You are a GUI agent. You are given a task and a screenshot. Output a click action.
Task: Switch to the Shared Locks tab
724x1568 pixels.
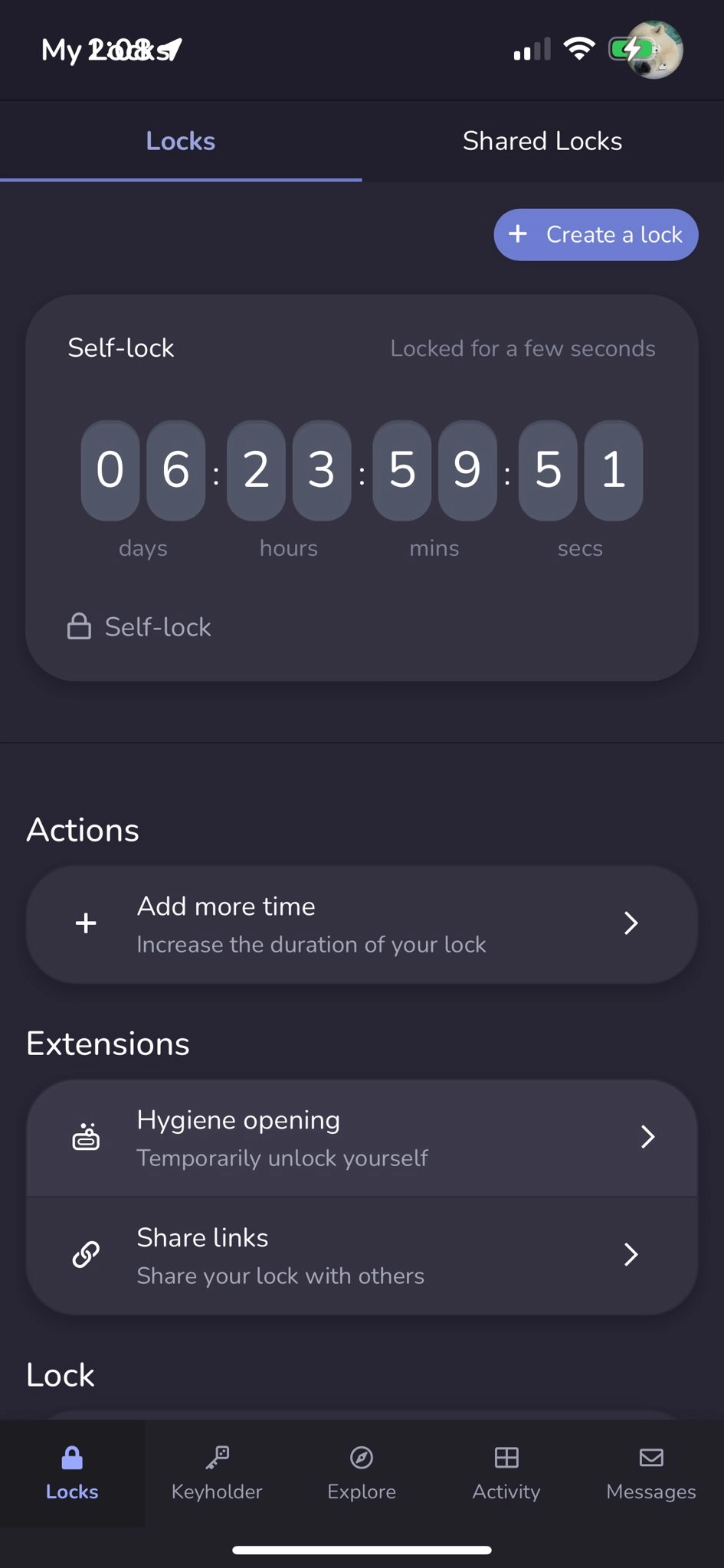point(542,142)
